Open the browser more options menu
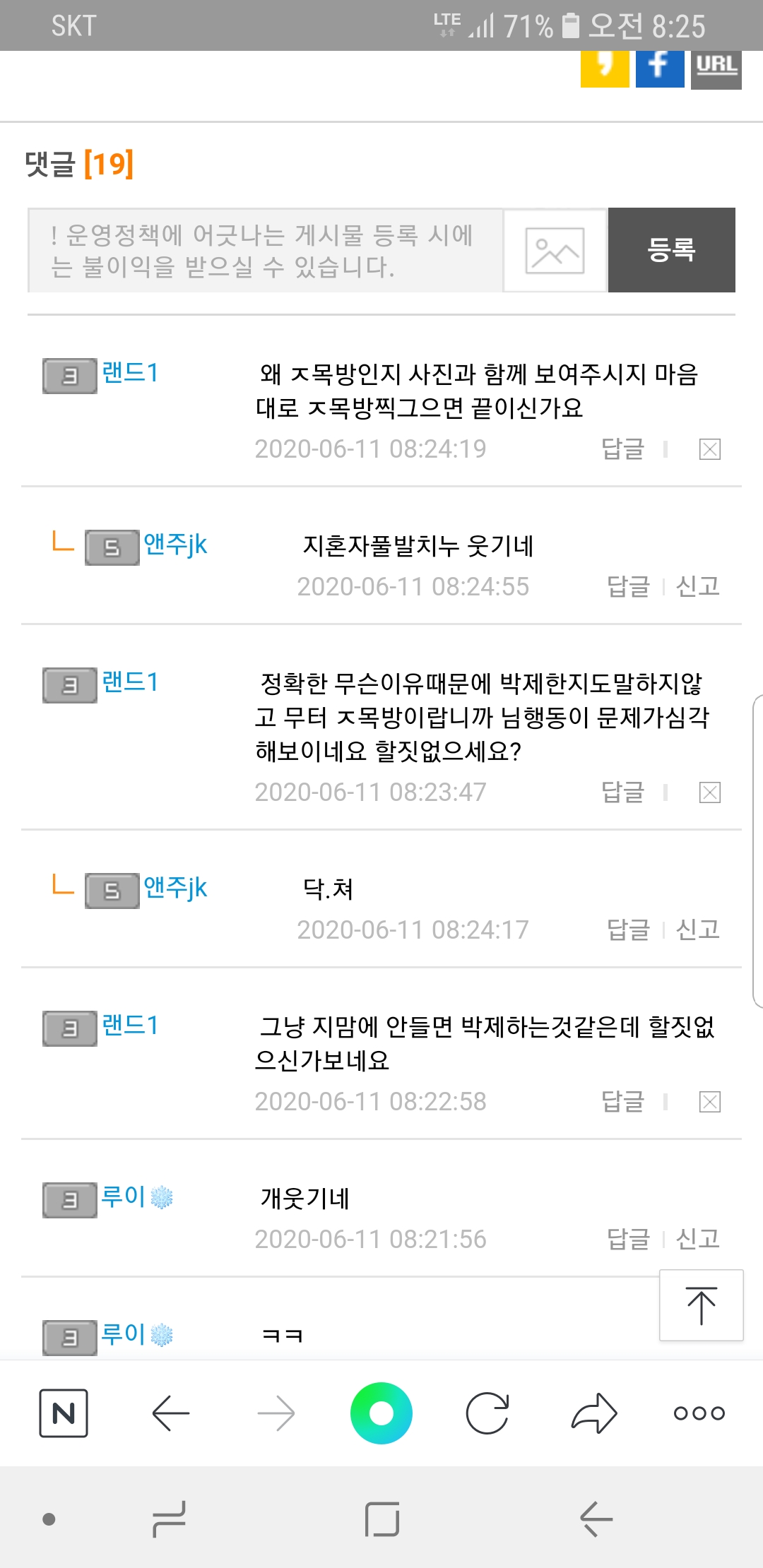 click(699, 1413)
